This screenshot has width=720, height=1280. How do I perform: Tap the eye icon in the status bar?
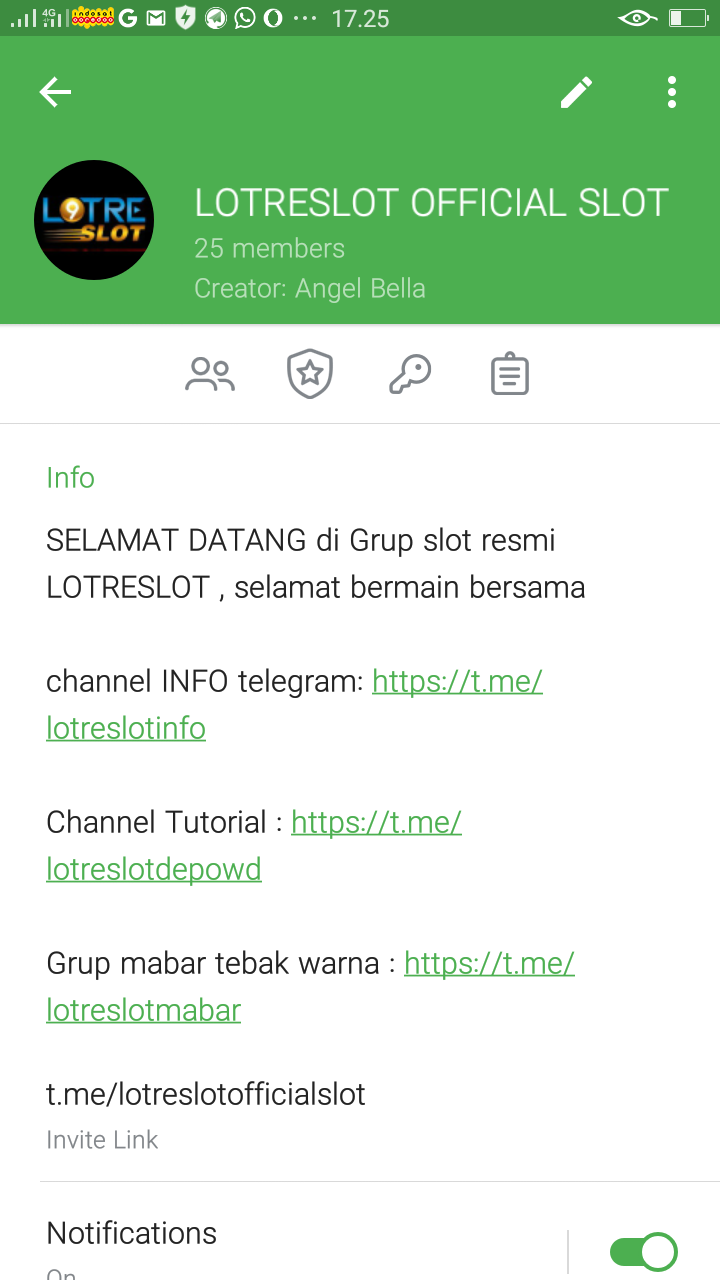click(x=637, y=17)
